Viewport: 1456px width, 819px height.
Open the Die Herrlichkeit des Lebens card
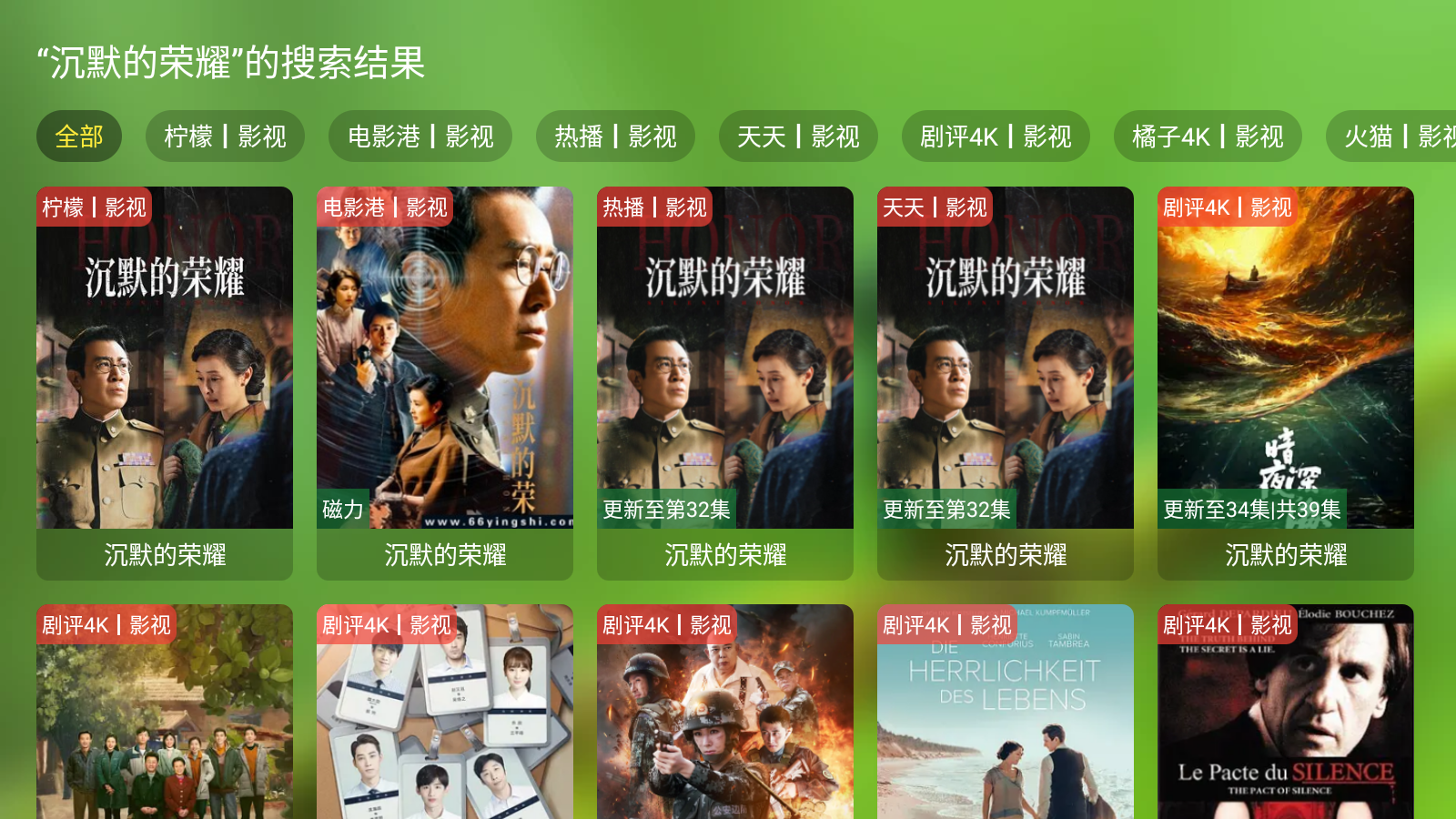click(1006, 719)
